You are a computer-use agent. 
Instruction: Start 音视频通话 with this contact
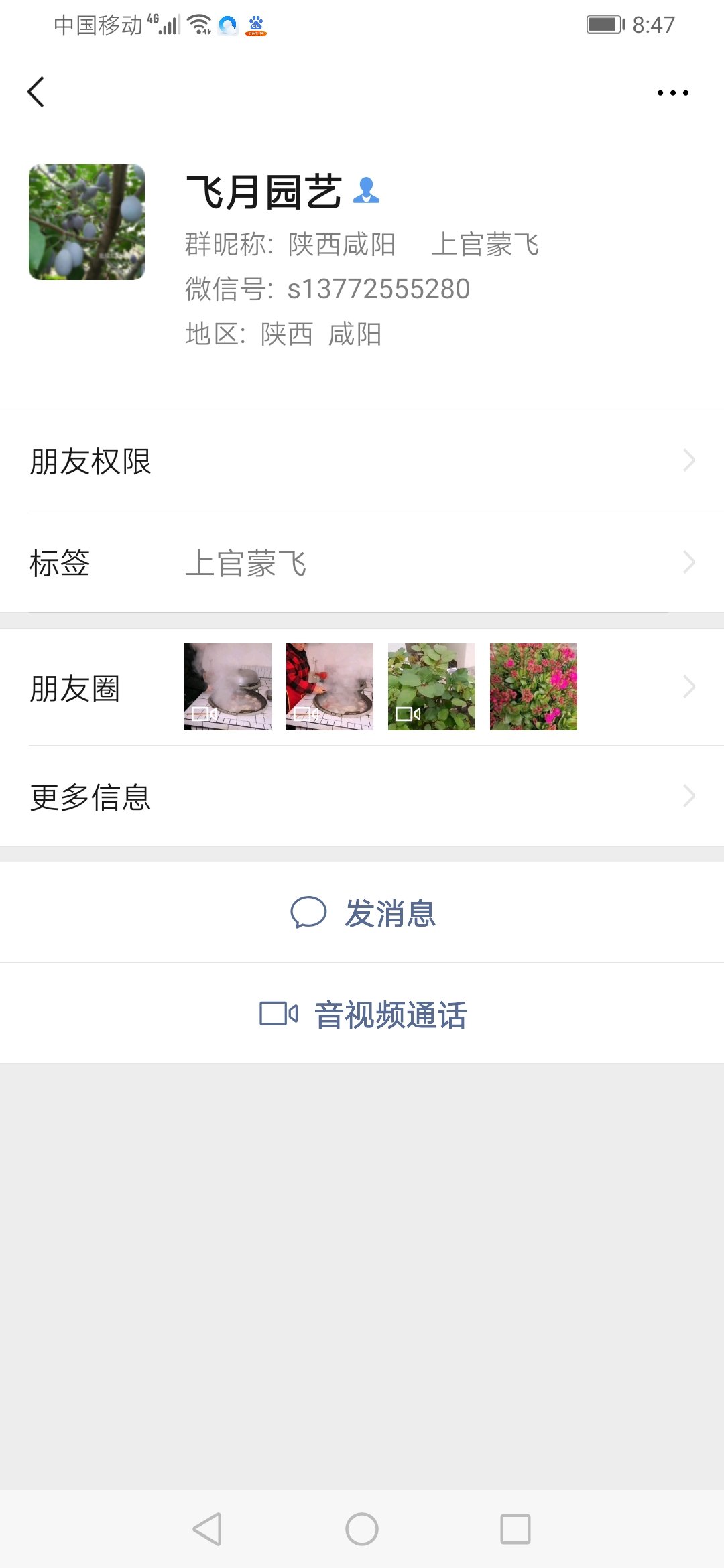click(363, 1014)
